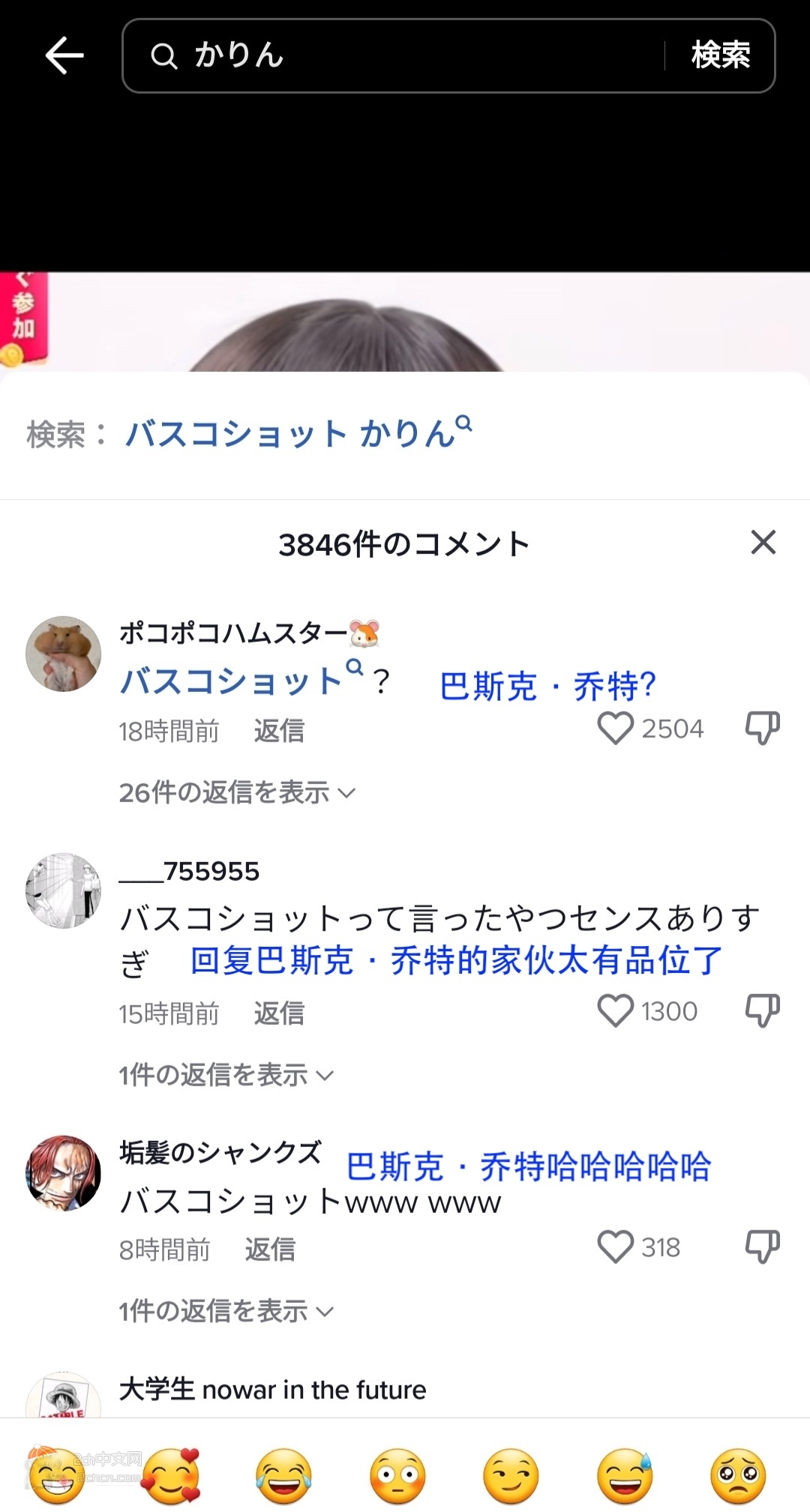Insert the tears-of-joy emoji
This screenshot has height=1512, width=810.
(283, 1475)
